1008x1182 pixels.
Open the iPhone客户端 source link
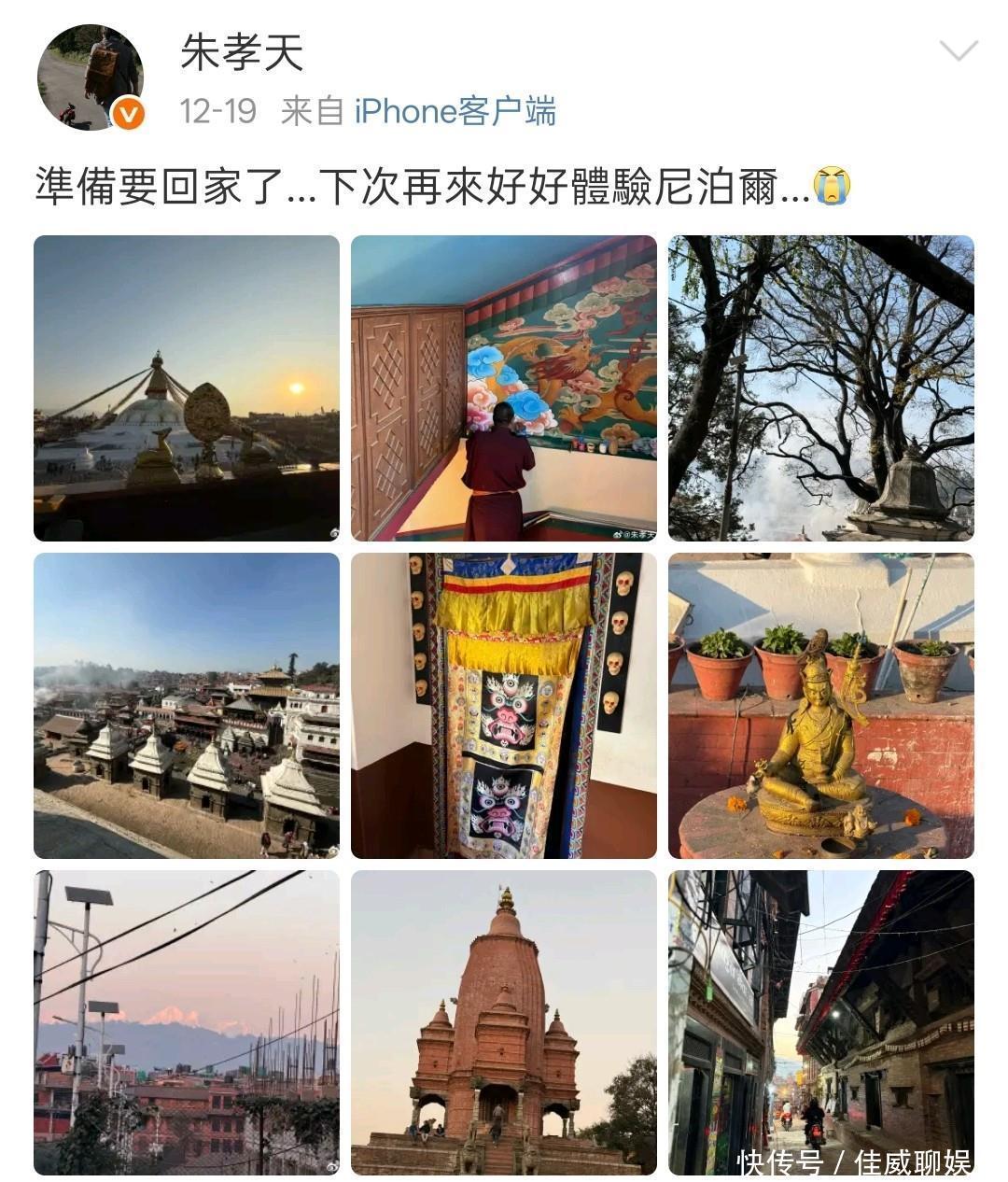tap(455, 112)
